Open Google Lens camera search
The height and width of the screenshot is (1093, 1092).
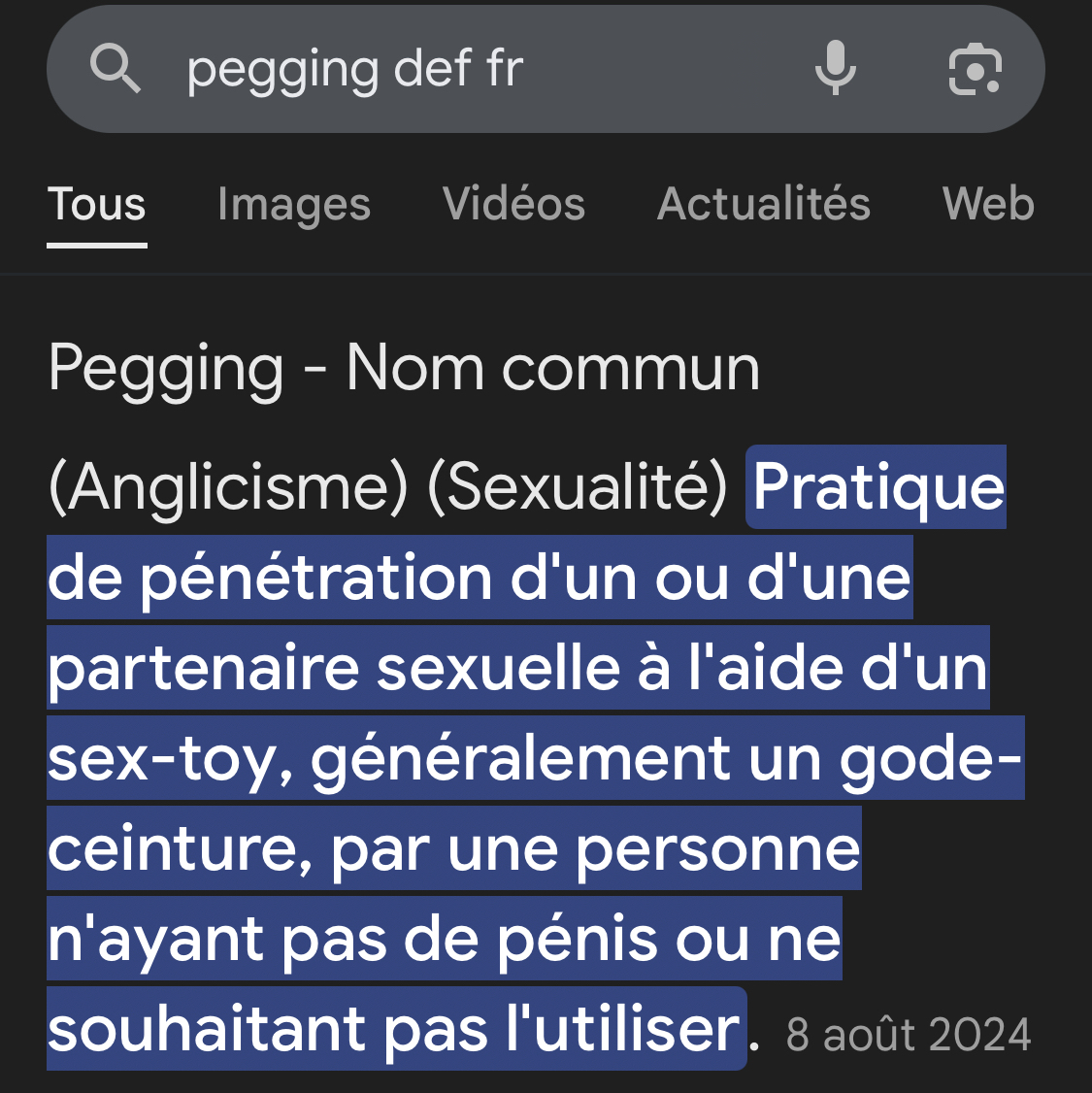[x=974, y=70]
